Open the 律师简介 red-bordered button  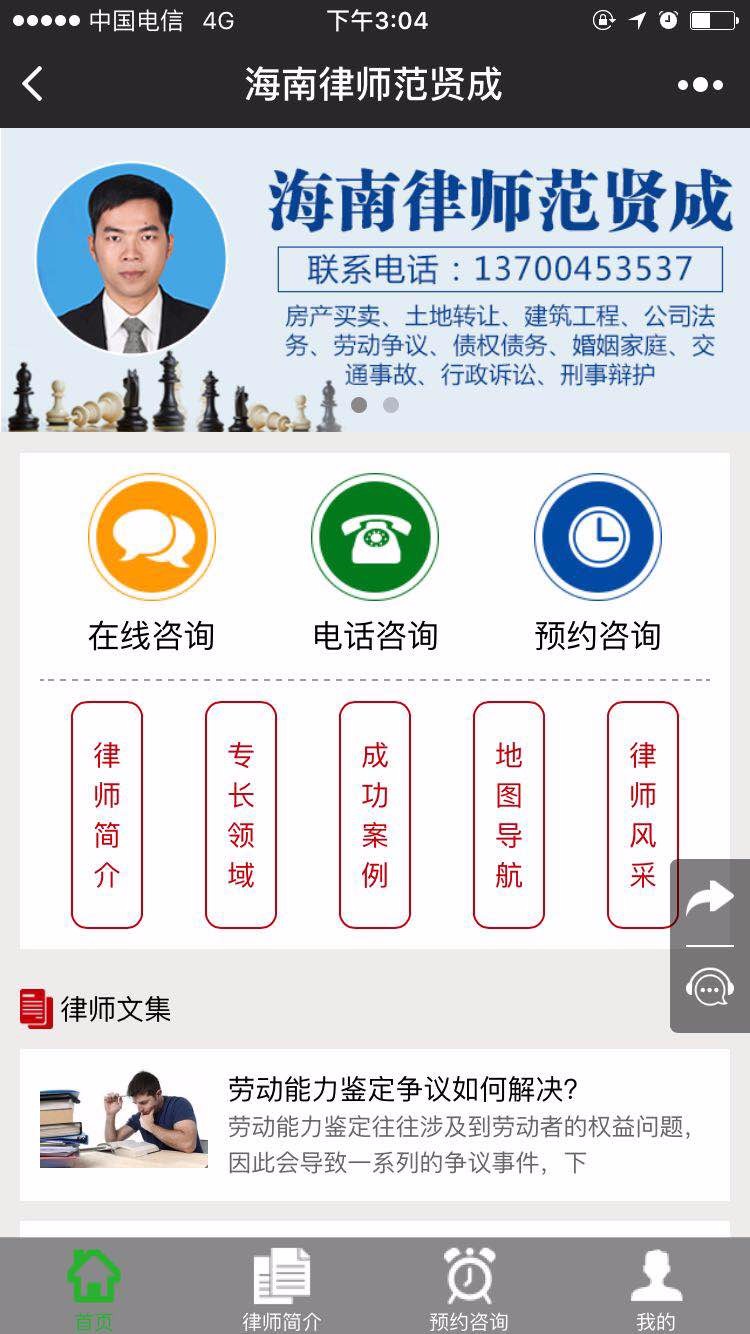[x=107, y=815]
